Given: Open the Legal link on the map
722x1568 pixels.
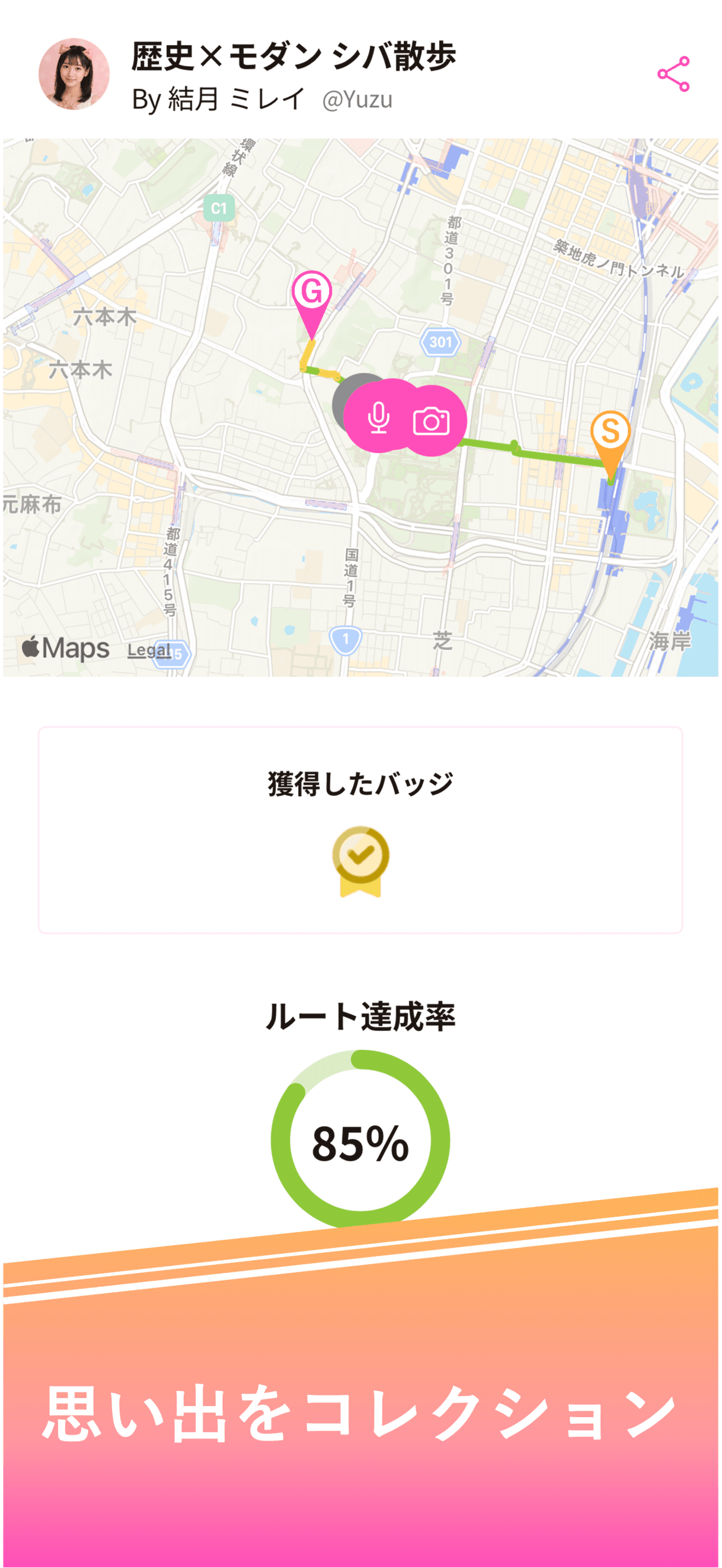Looking at the screenshot, I should coord(149,650).
